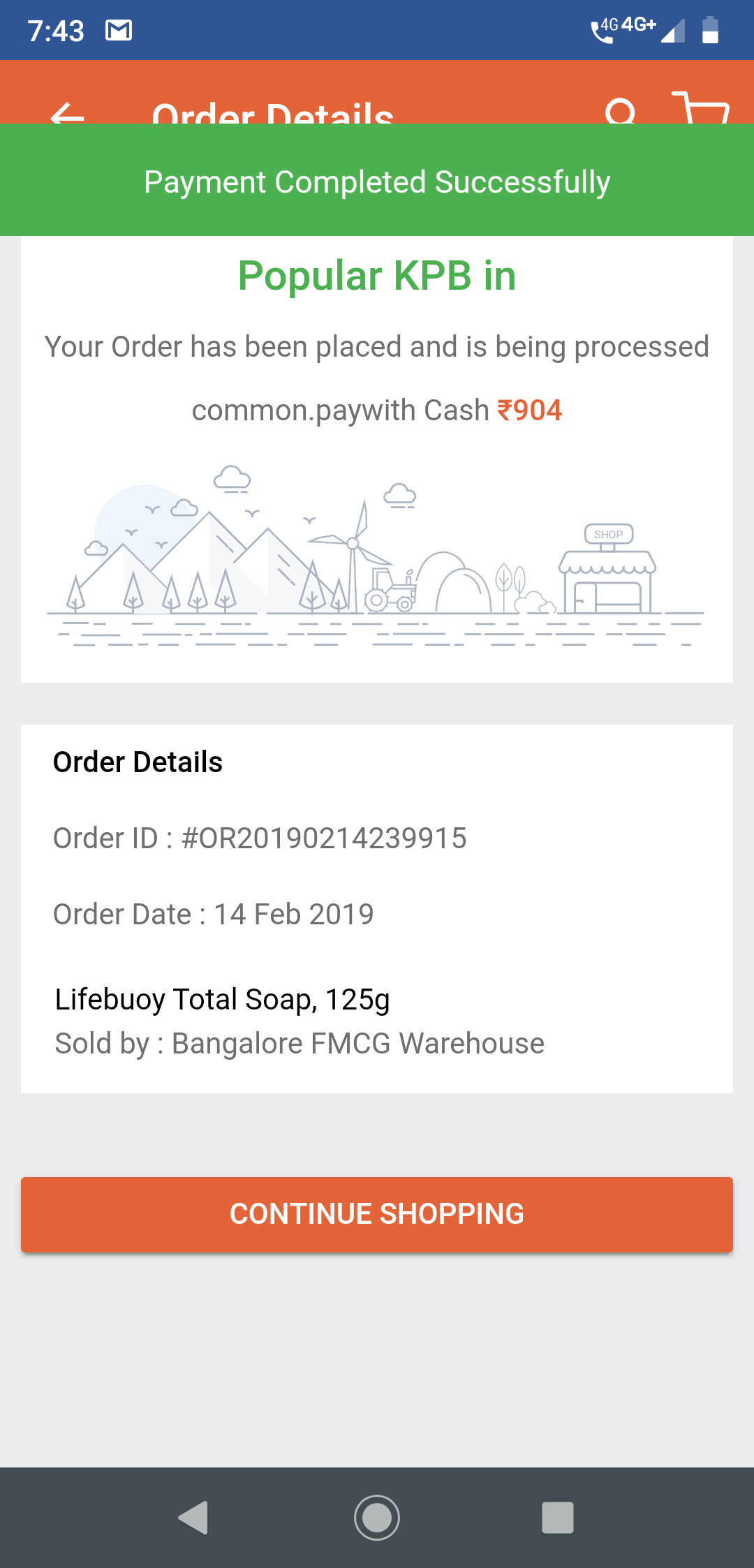Open recent apps from the navigation bar
Image resolution: width=754 pixels, height=1568 pixels.
pos(557,1517)
